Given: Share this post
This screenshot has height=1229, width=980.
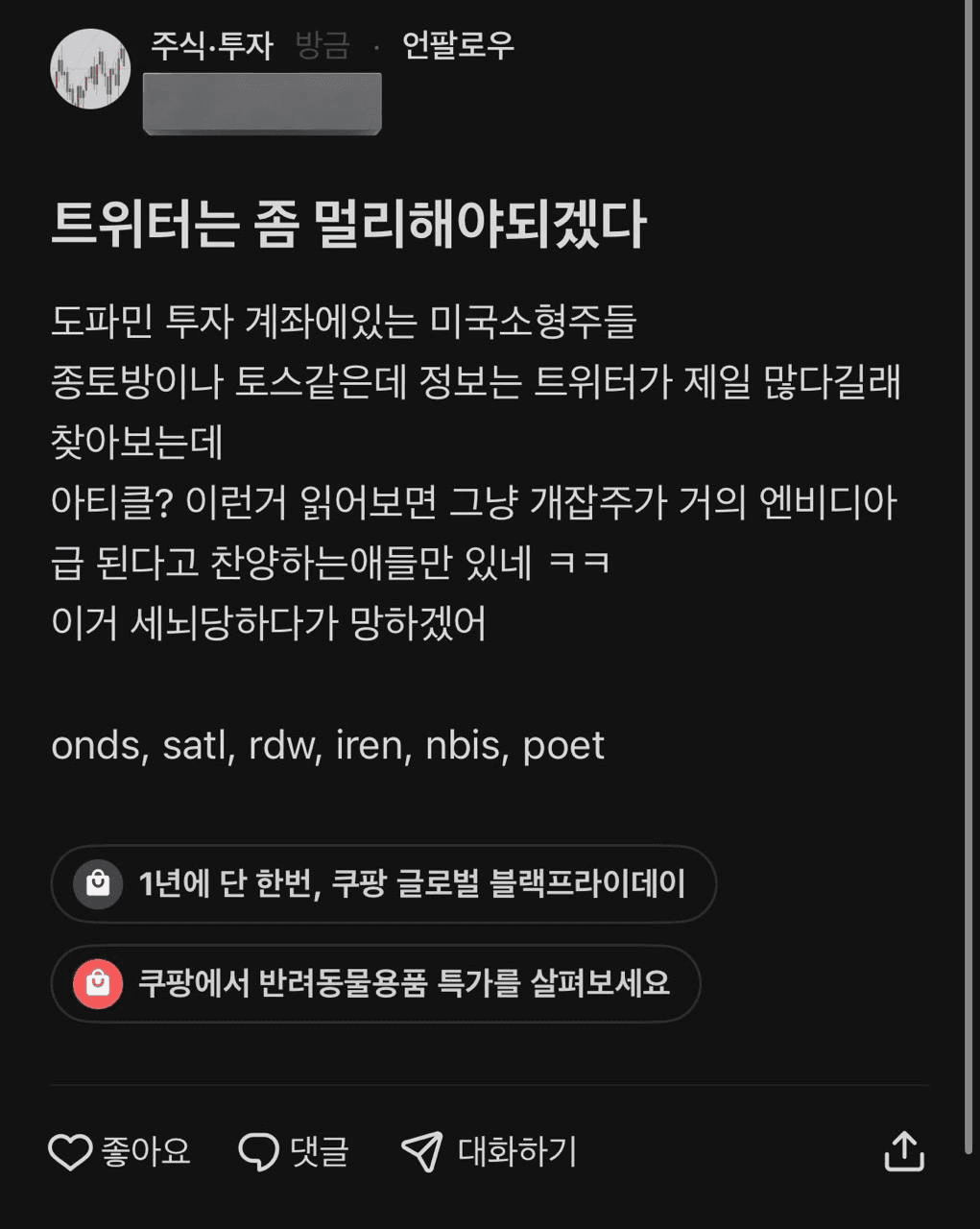Looking at the screenshot, I should (x=903, y=1151).
